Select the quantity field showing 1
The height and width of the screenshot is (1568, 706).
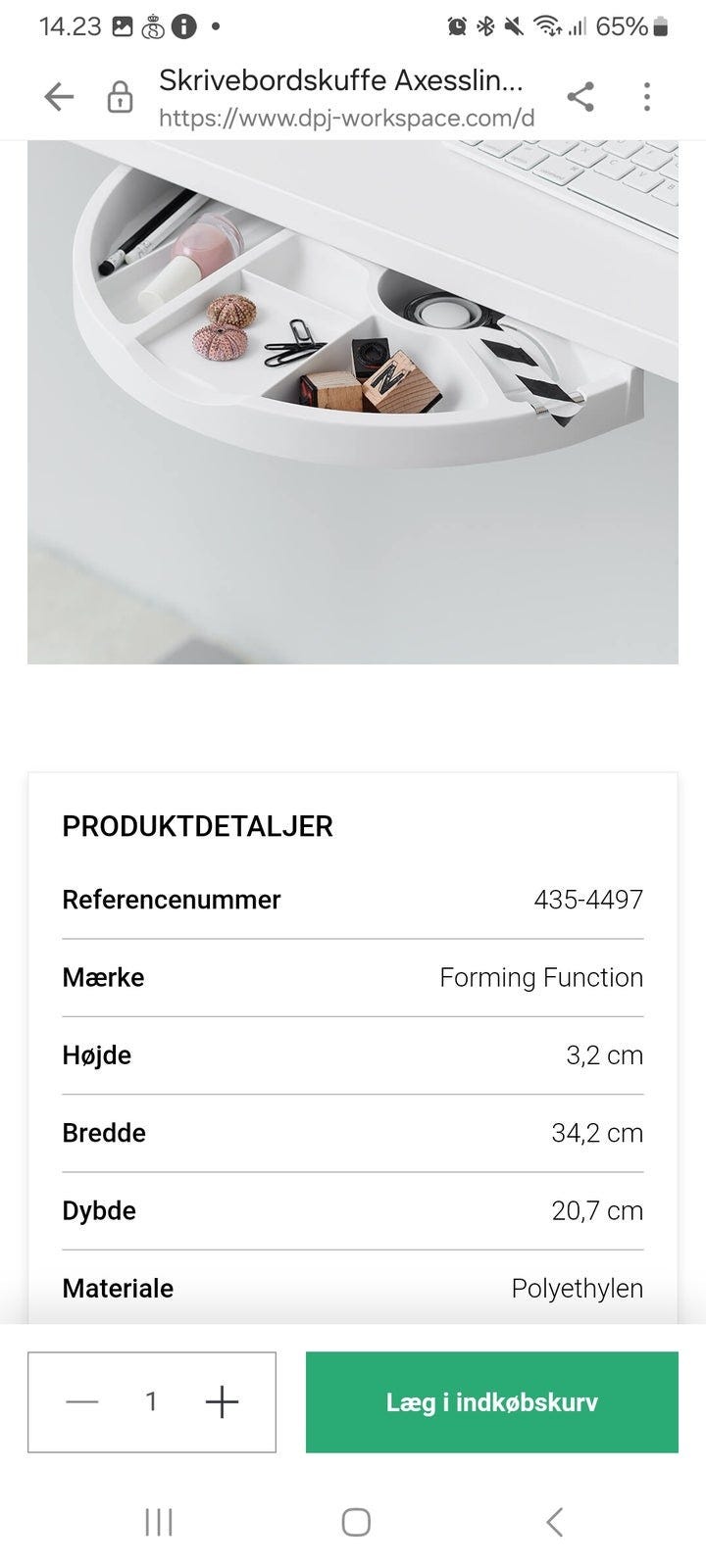coord(151,1401)
